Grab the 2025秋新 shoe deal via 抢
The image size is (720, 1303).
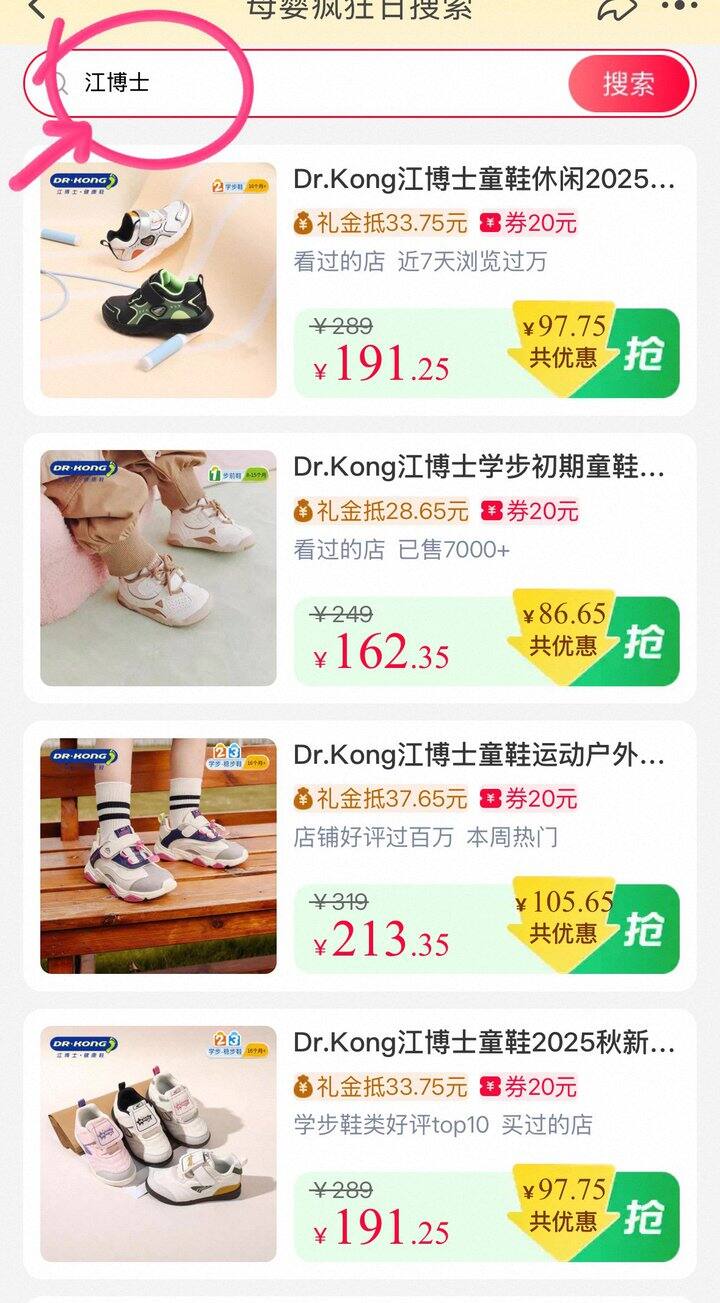point(644,1217)
